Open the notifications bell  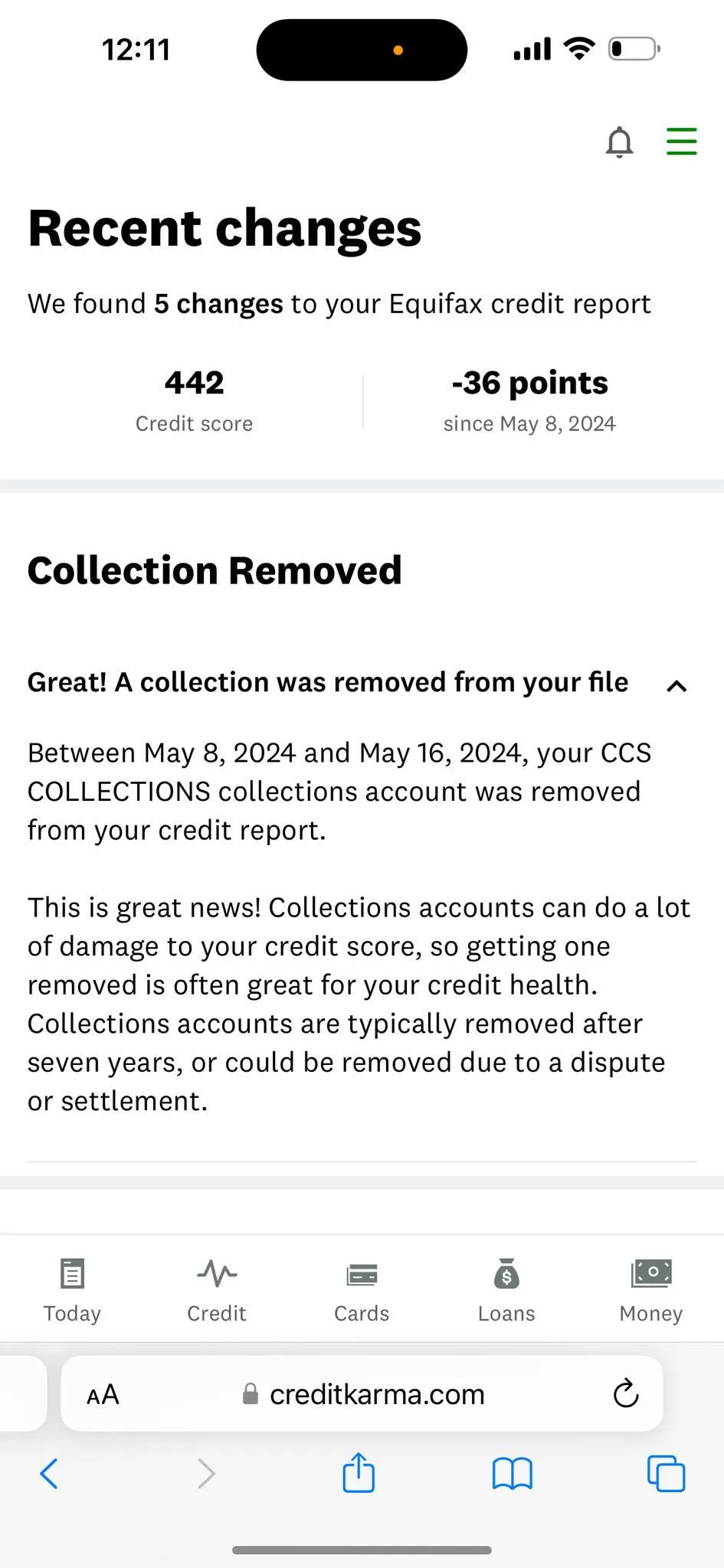pyautogui.click(x=619, y=142)
